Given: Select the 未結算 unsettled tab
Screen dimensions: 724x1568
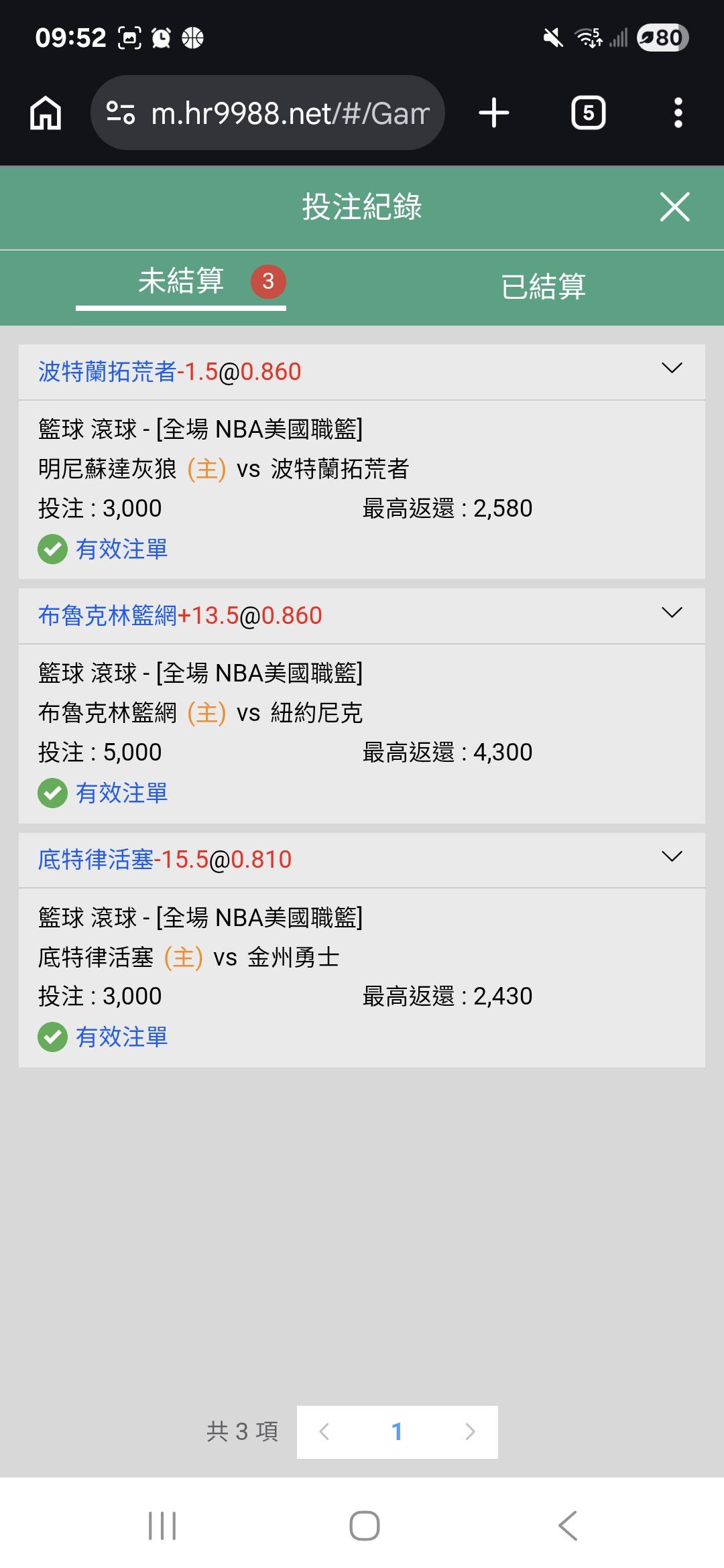Looking at the screenshot, I should pyautogui.click(x=181, y=282).
